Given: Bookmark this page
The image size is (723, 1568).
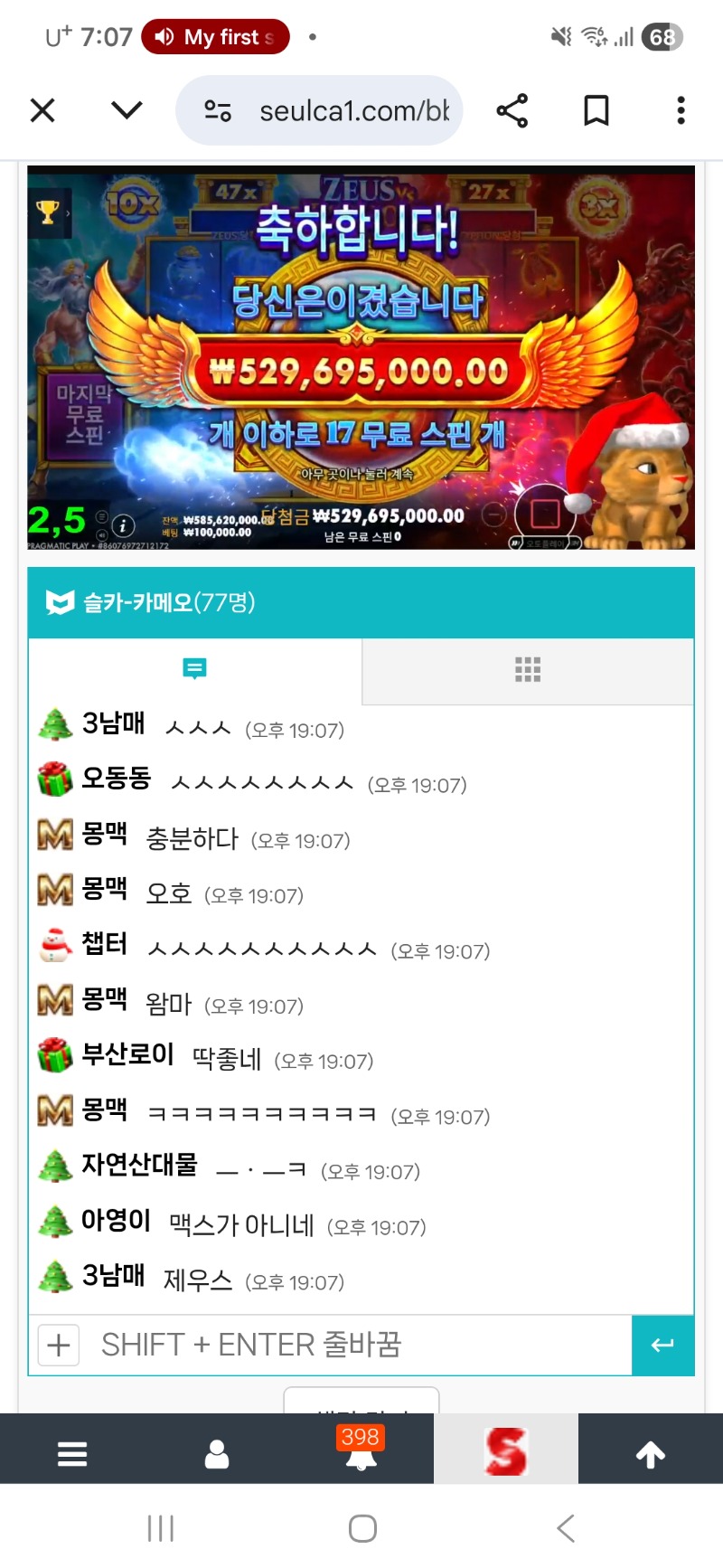Looking at the screenshot, I should tap(596, 110).
